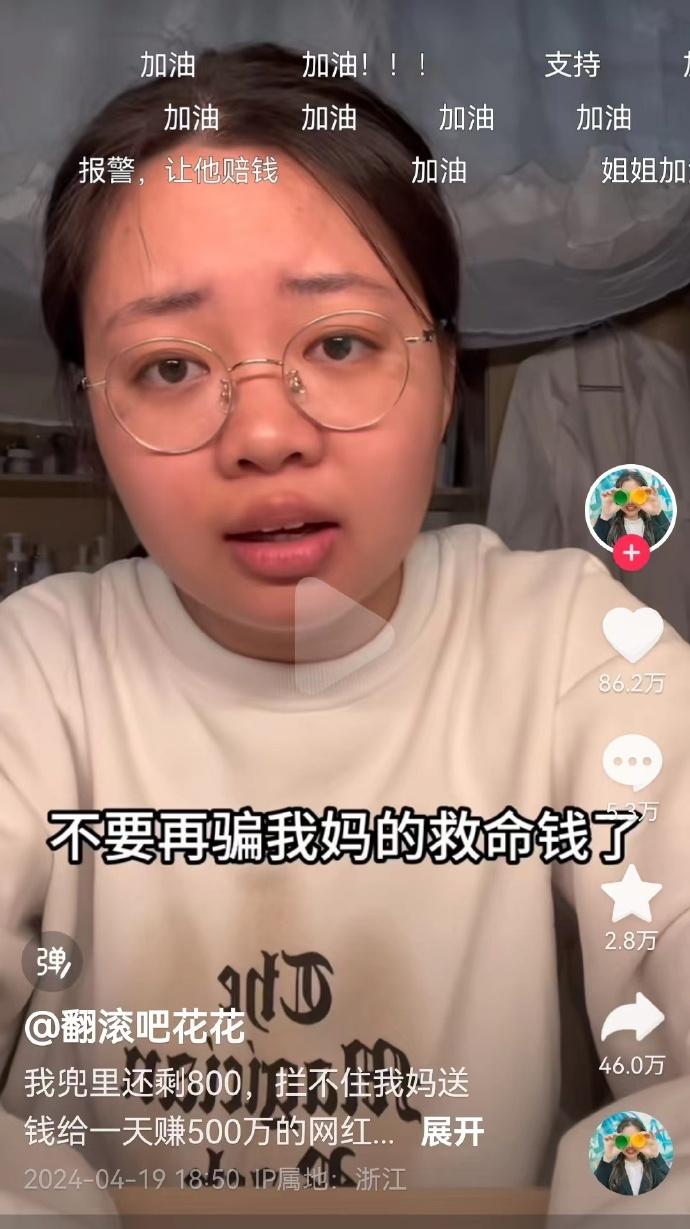Open the @翻滚吧花花 profile
Screen dimensions: 690x1229
(x=134, y=1028)
